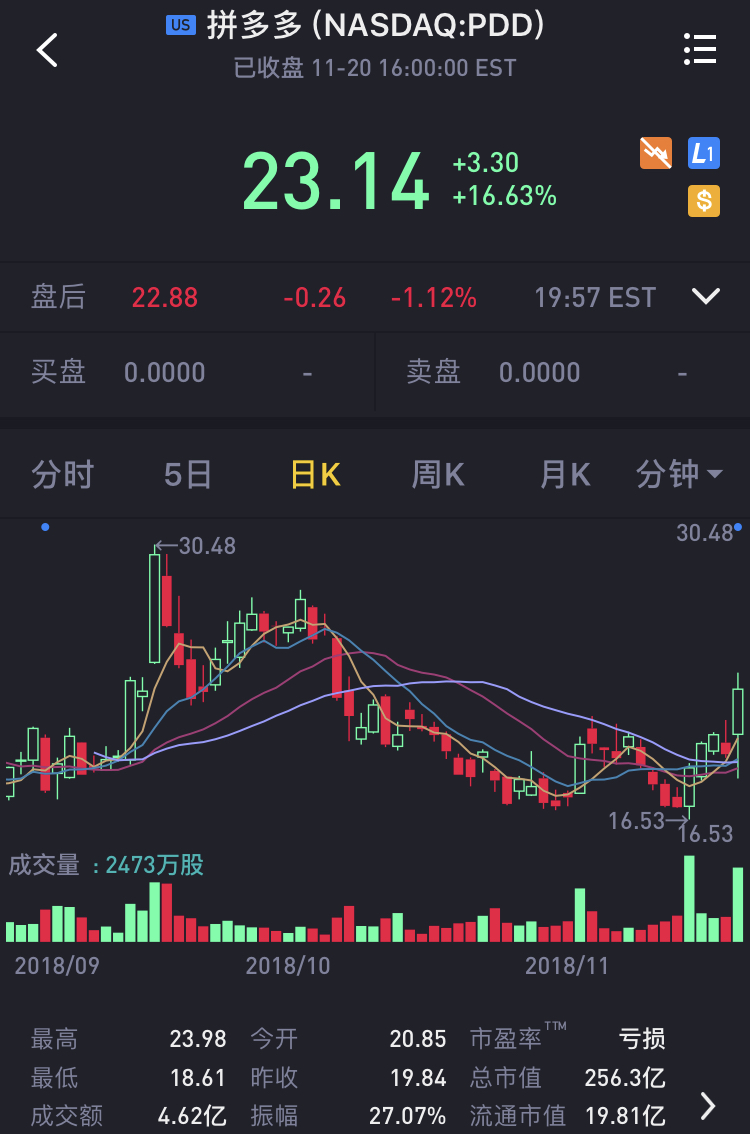Screen dimensions: 750x1134
Task: Go back using the top-left arrow
Action: point(47,50)
